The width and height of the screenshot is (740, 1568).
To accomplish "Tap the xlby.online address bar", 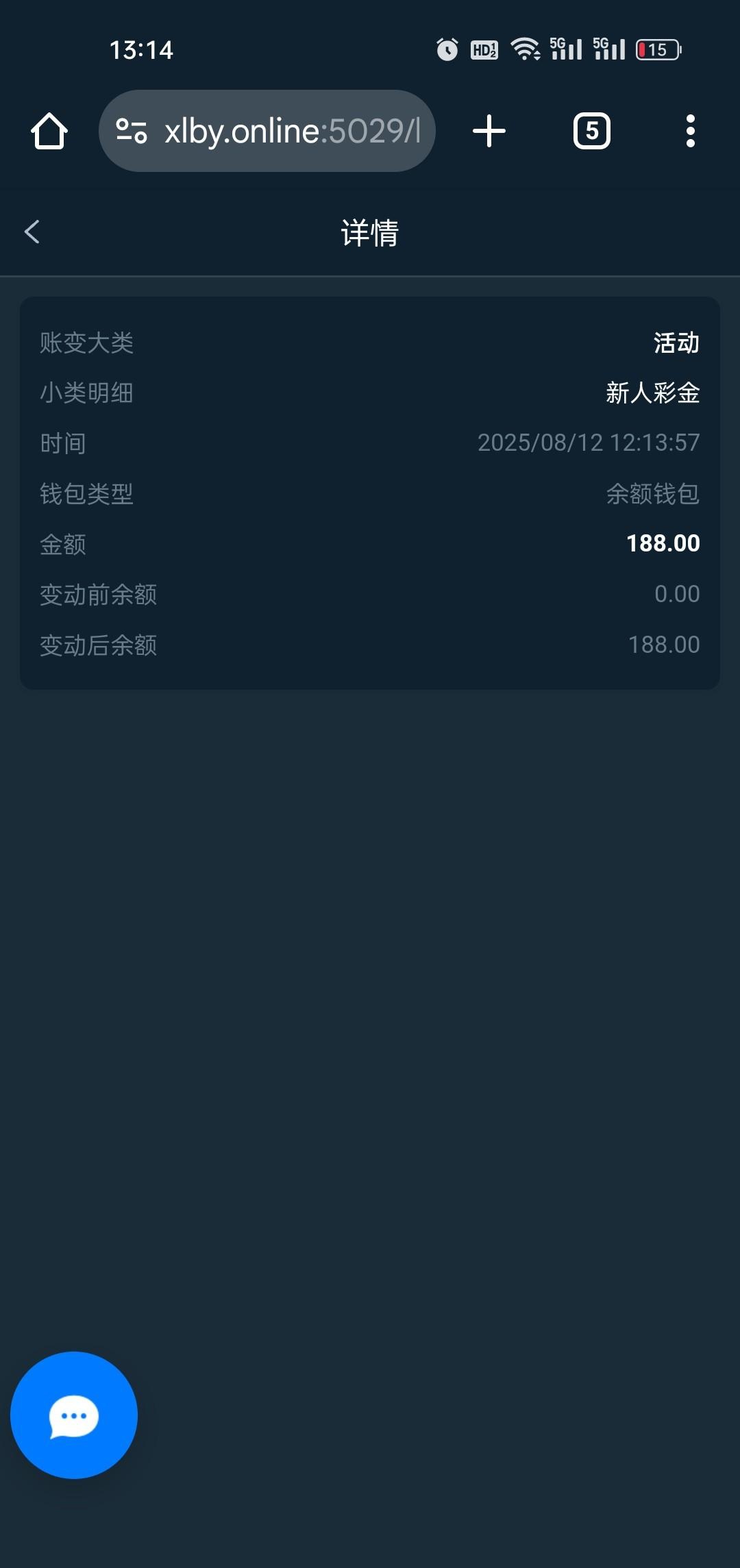I will point(267,131).
